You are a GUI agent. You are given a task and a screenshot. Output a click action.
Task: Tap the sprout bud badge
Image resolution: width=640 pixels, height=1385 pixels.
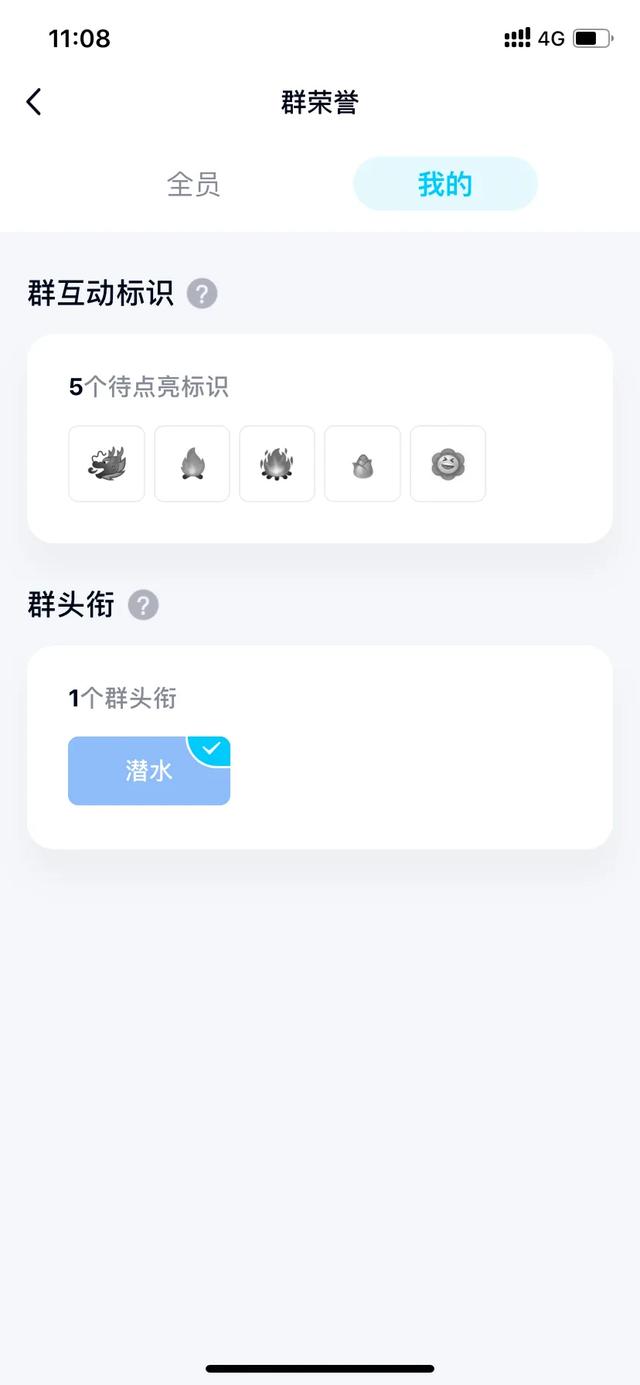coord(362,464)
